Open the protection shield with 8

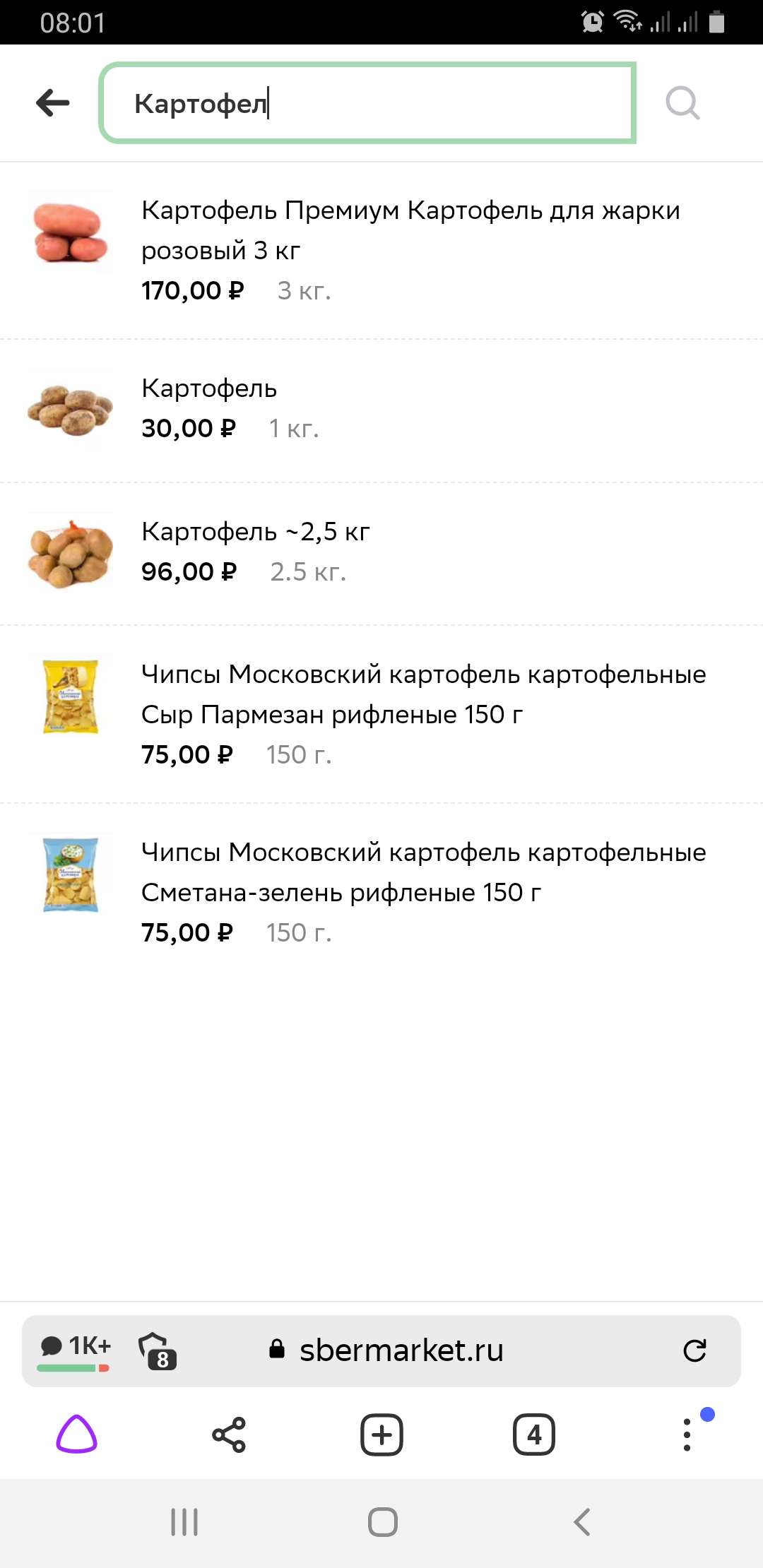[157, 1350]
